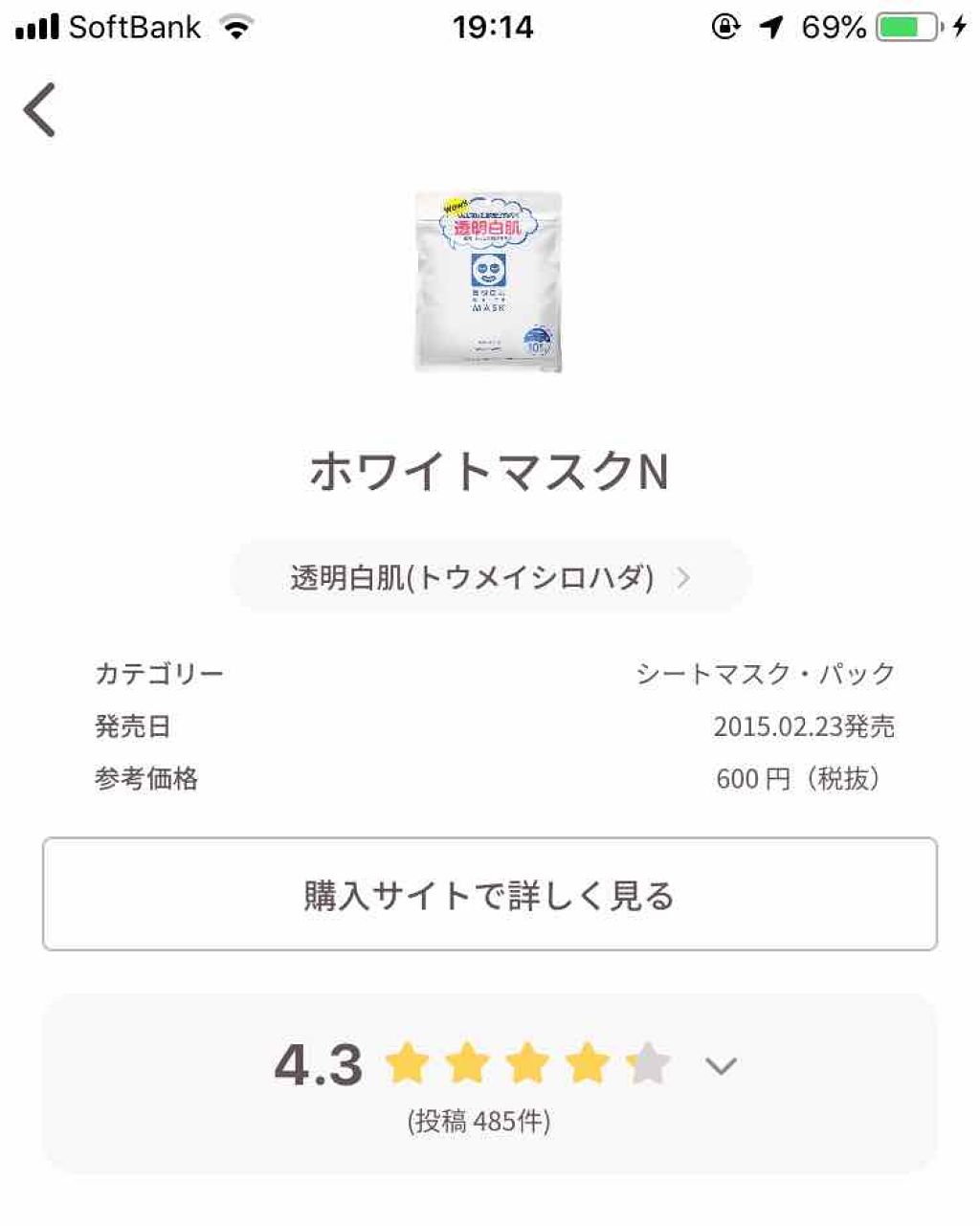This screenshot has width=980, height=1226.
Task: Tap the 購入サイトで詳しく見る button
Action: [x=490, y=894]
